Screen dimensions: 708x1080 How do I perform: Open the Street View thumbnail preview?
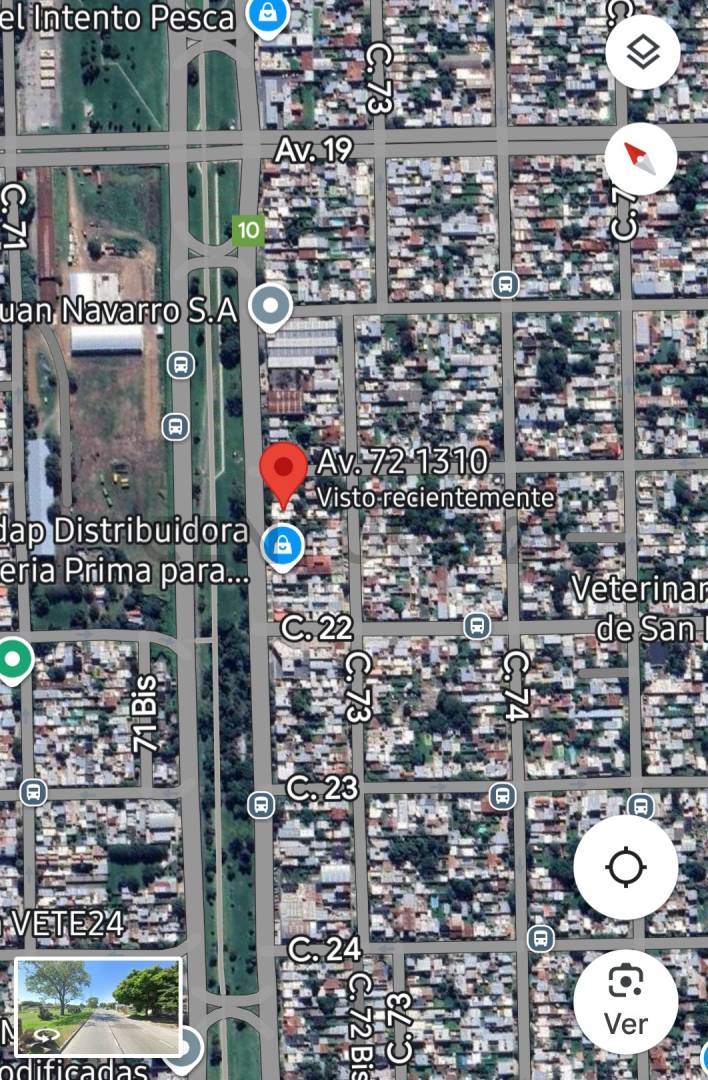(98, 1007)
